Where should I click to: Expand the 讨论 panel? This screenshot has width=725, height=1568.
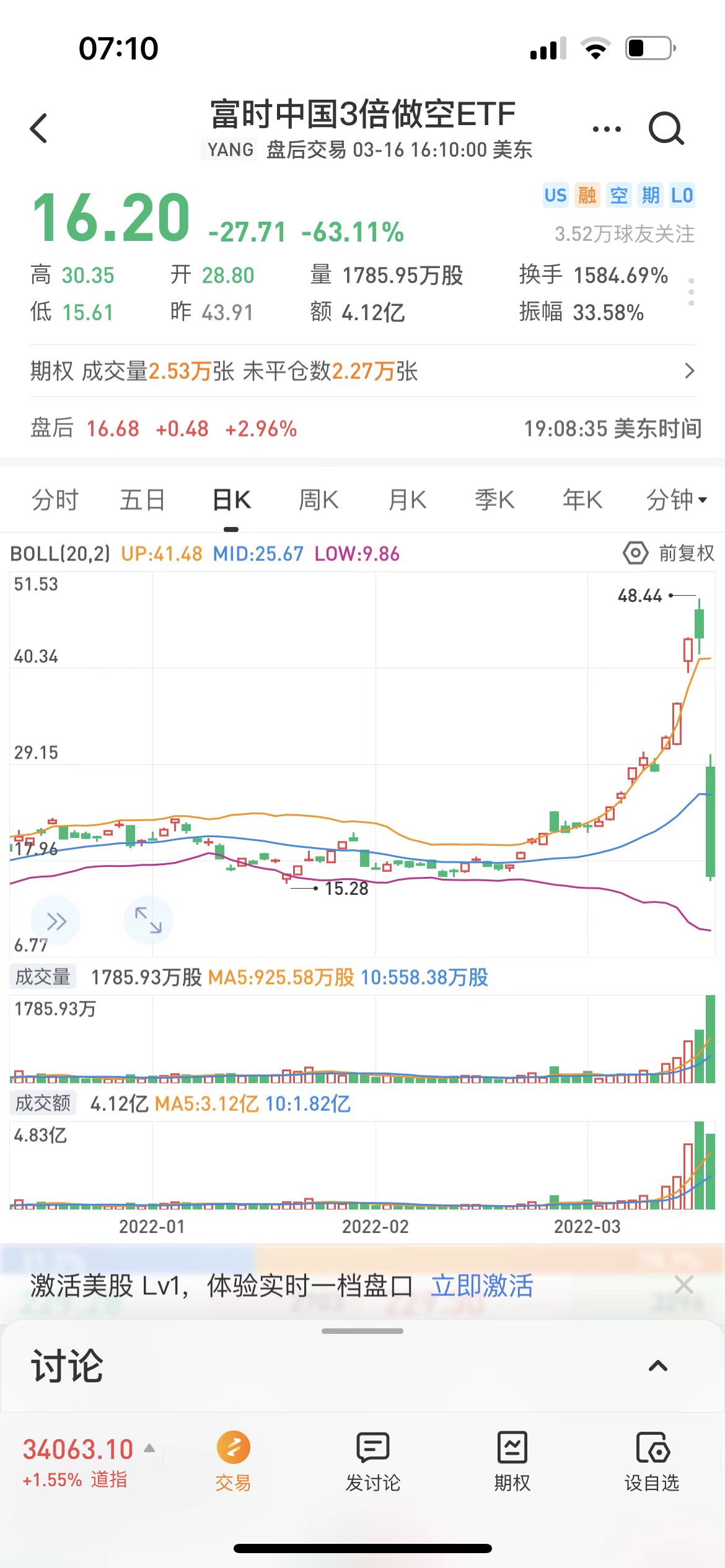tap(657, 1366)
